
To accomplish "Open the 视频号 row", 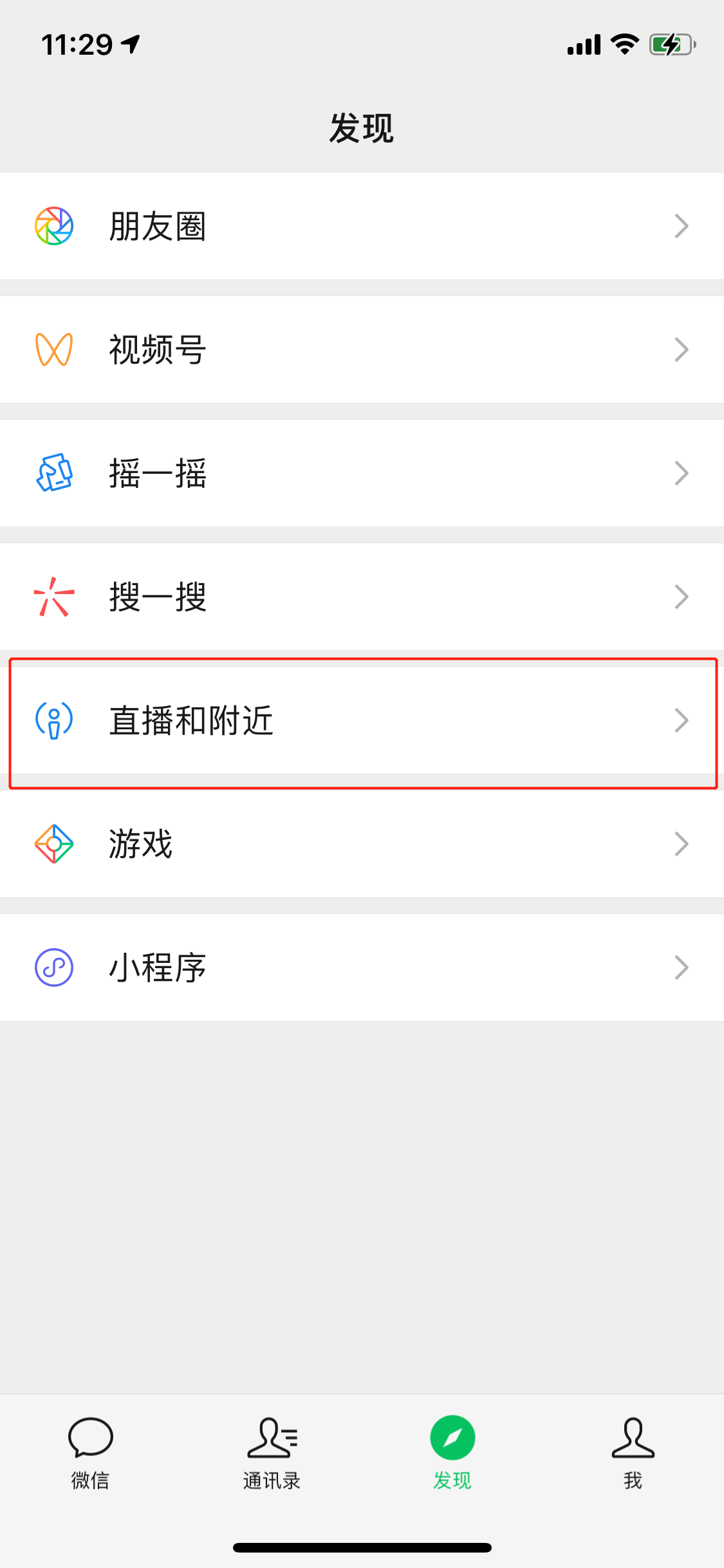I will pos(362,350).
